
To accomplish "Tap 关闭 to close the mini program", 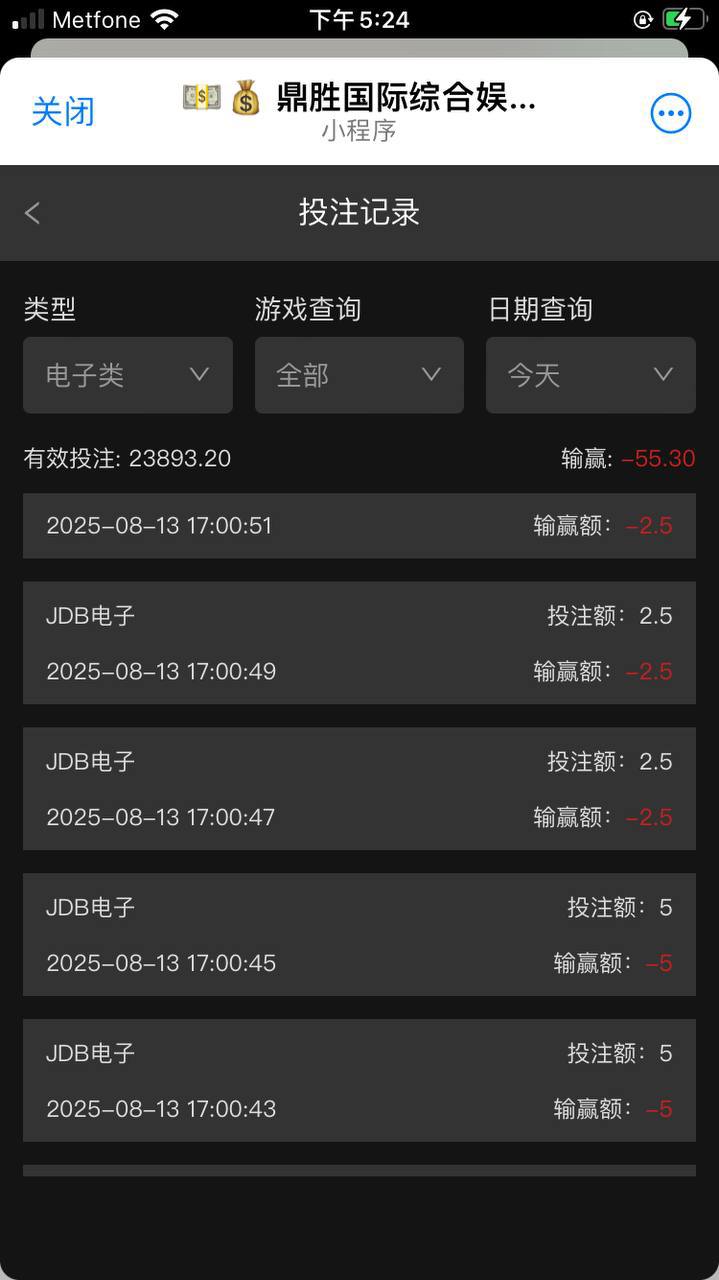I will pos(63,111).
